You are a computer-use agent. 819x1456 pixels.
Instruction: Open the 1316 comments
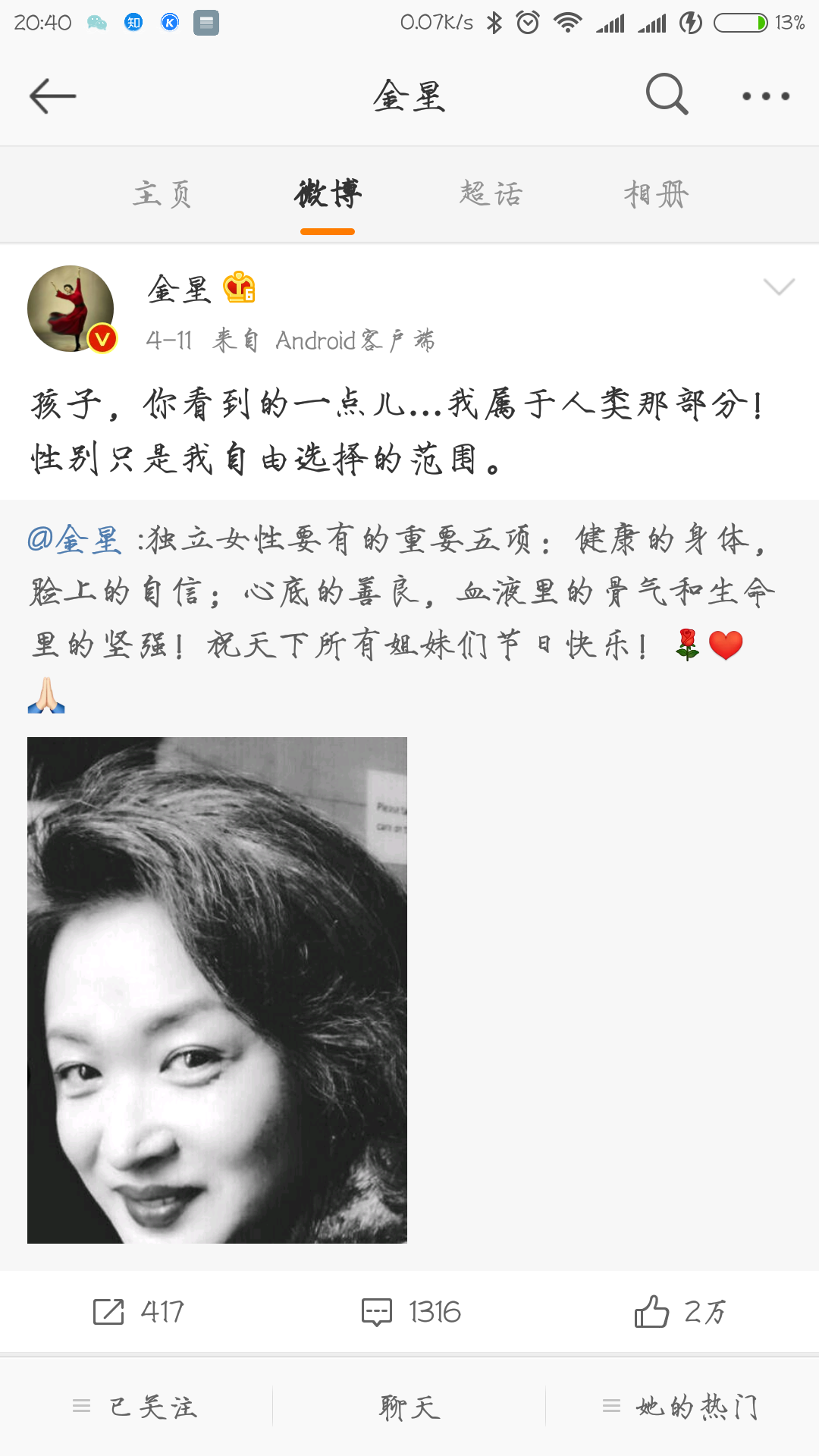[x=411, y=1312]
